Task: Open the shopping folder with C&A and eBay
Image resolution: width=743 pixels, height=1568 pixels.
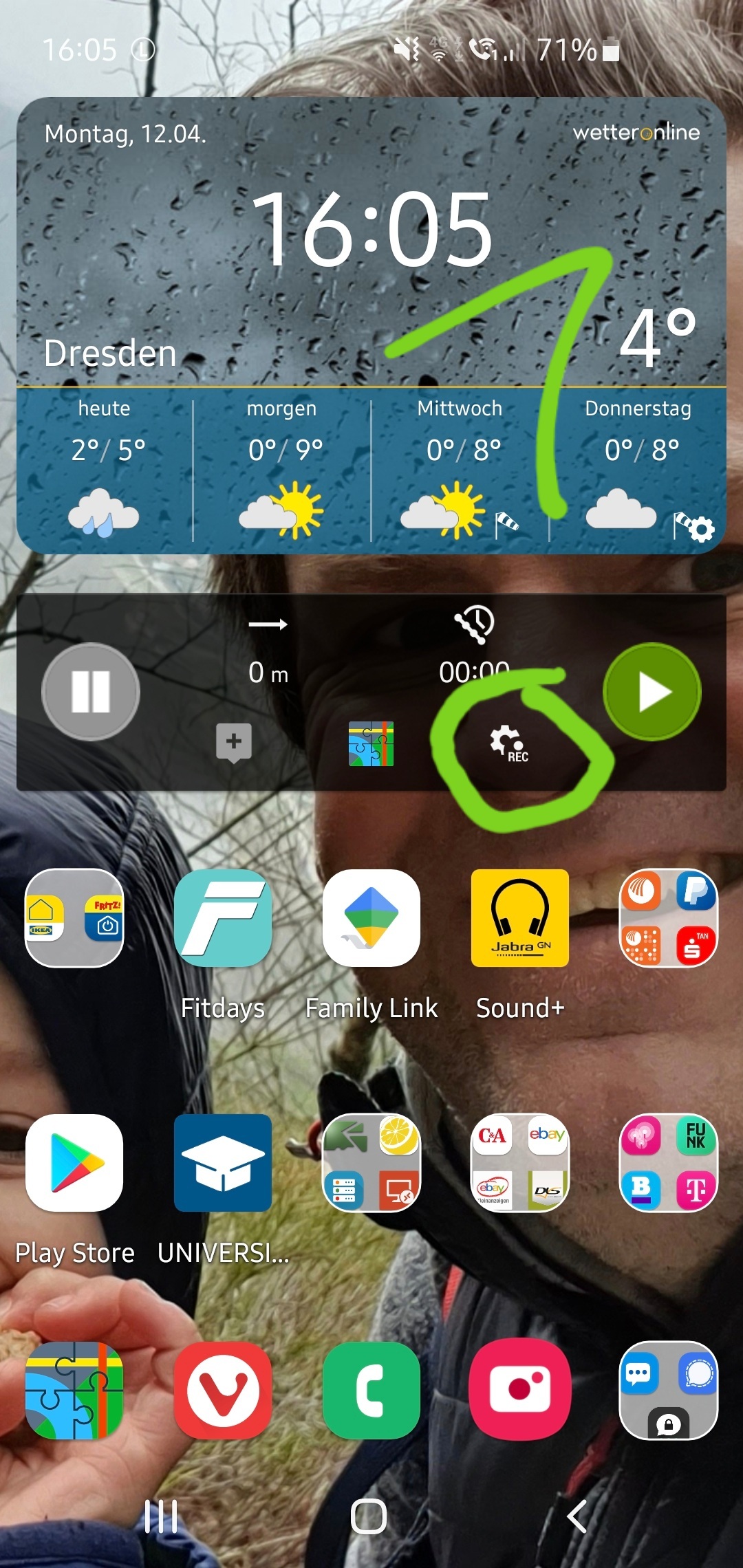Action: pyautogui.click(x=520, y=1163)
